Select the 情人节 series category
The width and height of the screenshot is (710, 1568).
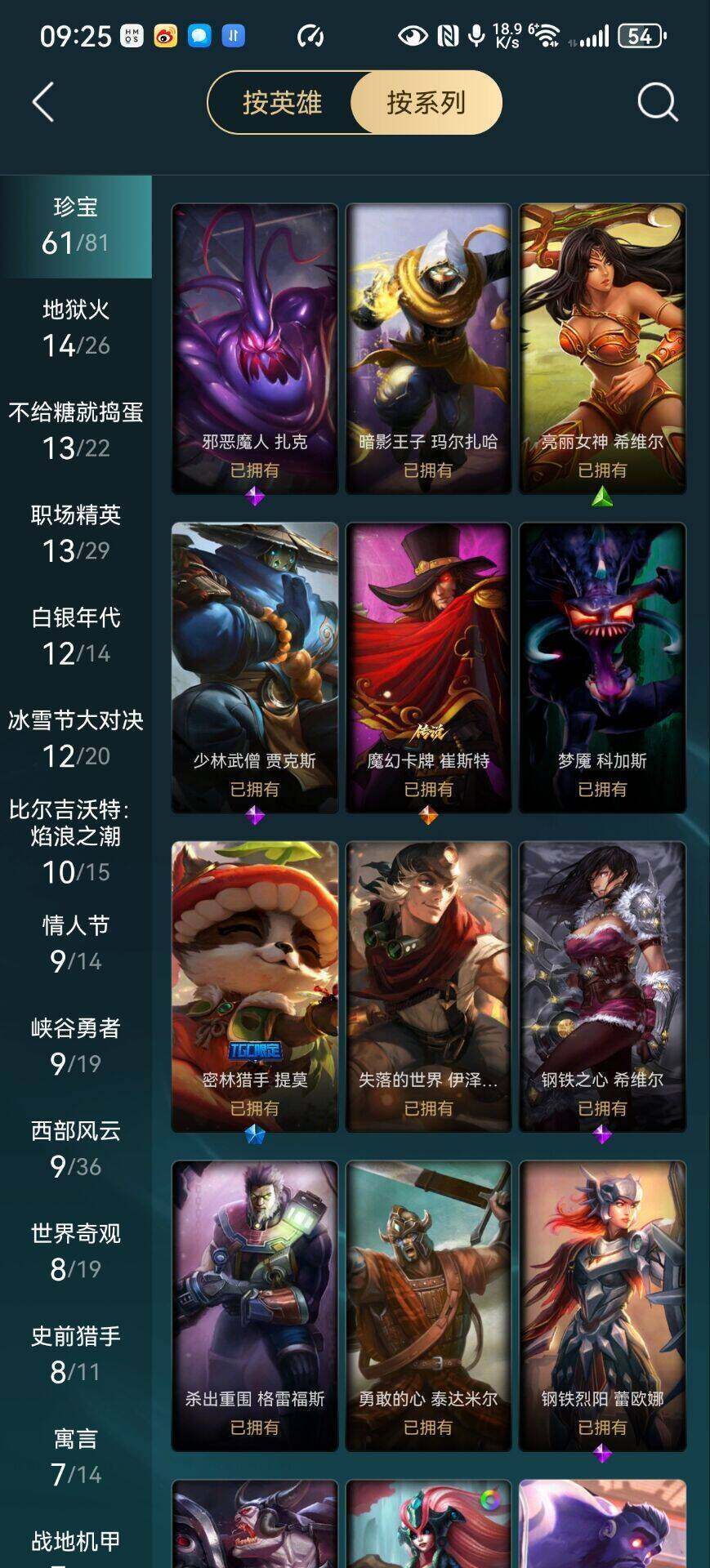tap(76, 944)
